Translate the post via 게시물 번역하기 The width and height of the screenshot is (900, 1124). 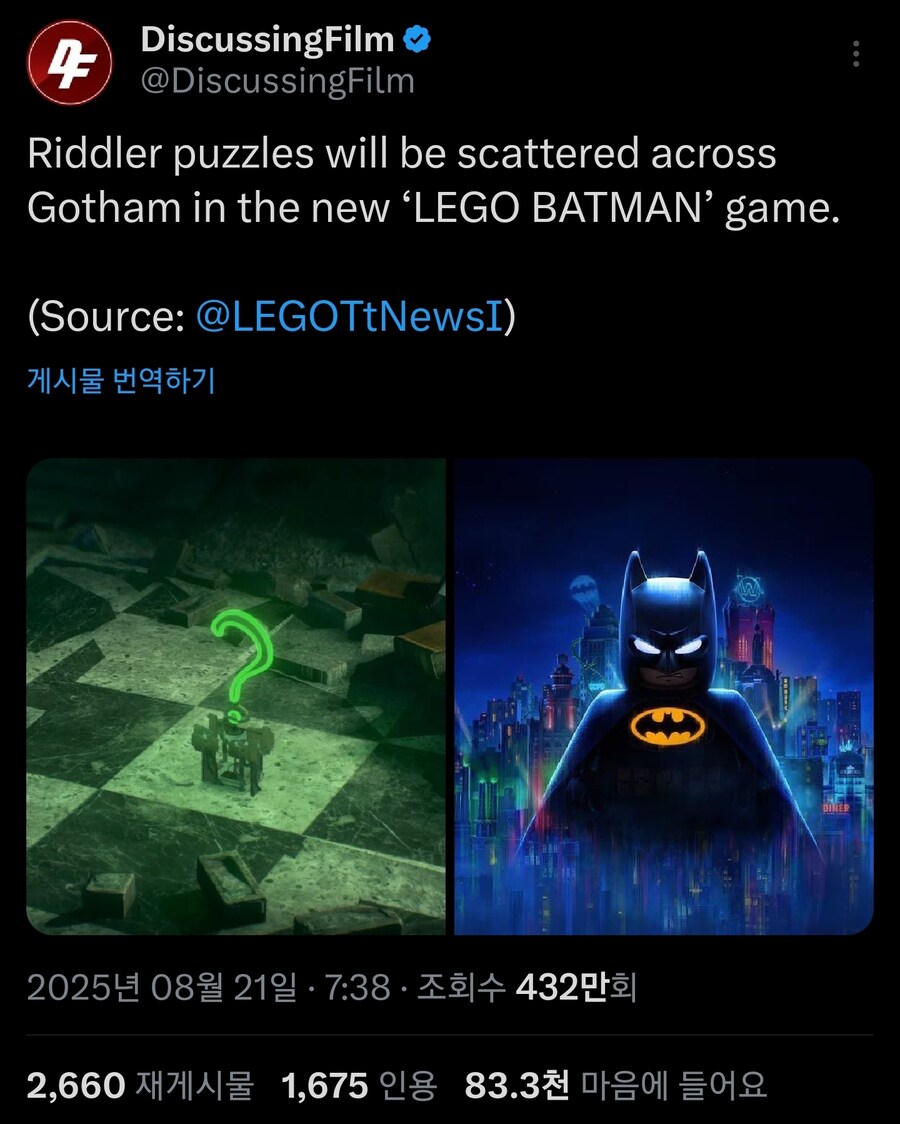121,381
